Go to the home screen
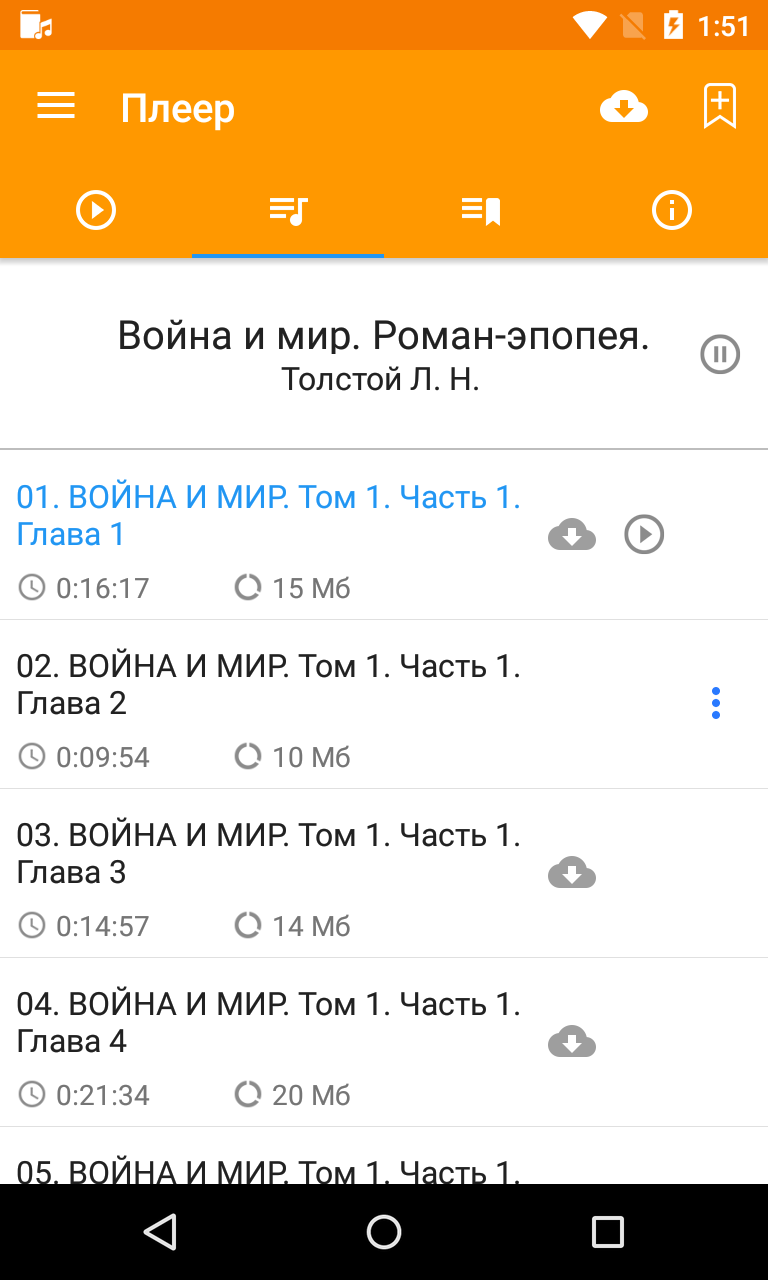Image resolution: width=768 pixels, height=1280 pixels. click(384, 1232)
